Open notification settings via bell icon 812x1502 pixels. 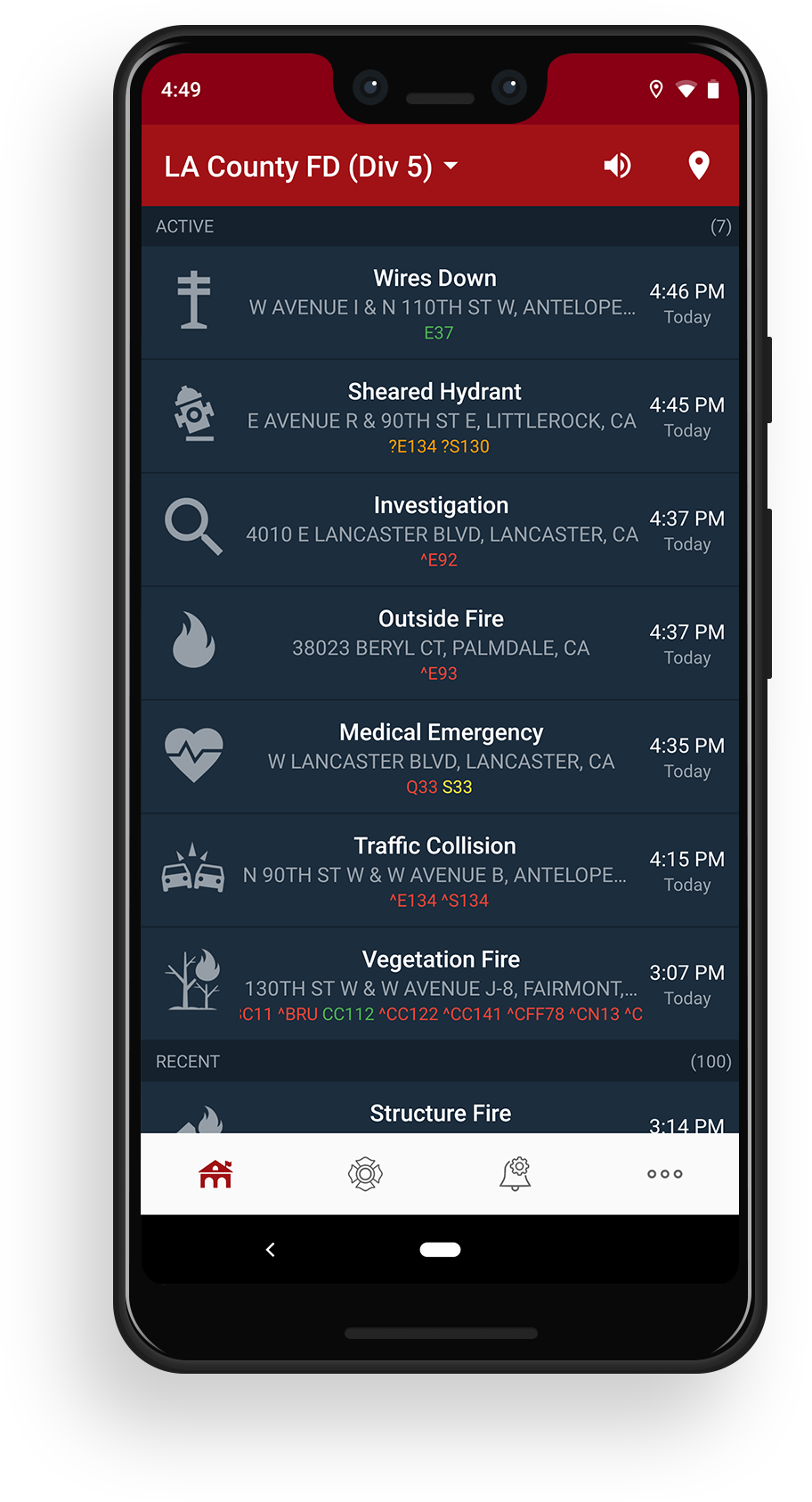click(x=516, y=1174)
